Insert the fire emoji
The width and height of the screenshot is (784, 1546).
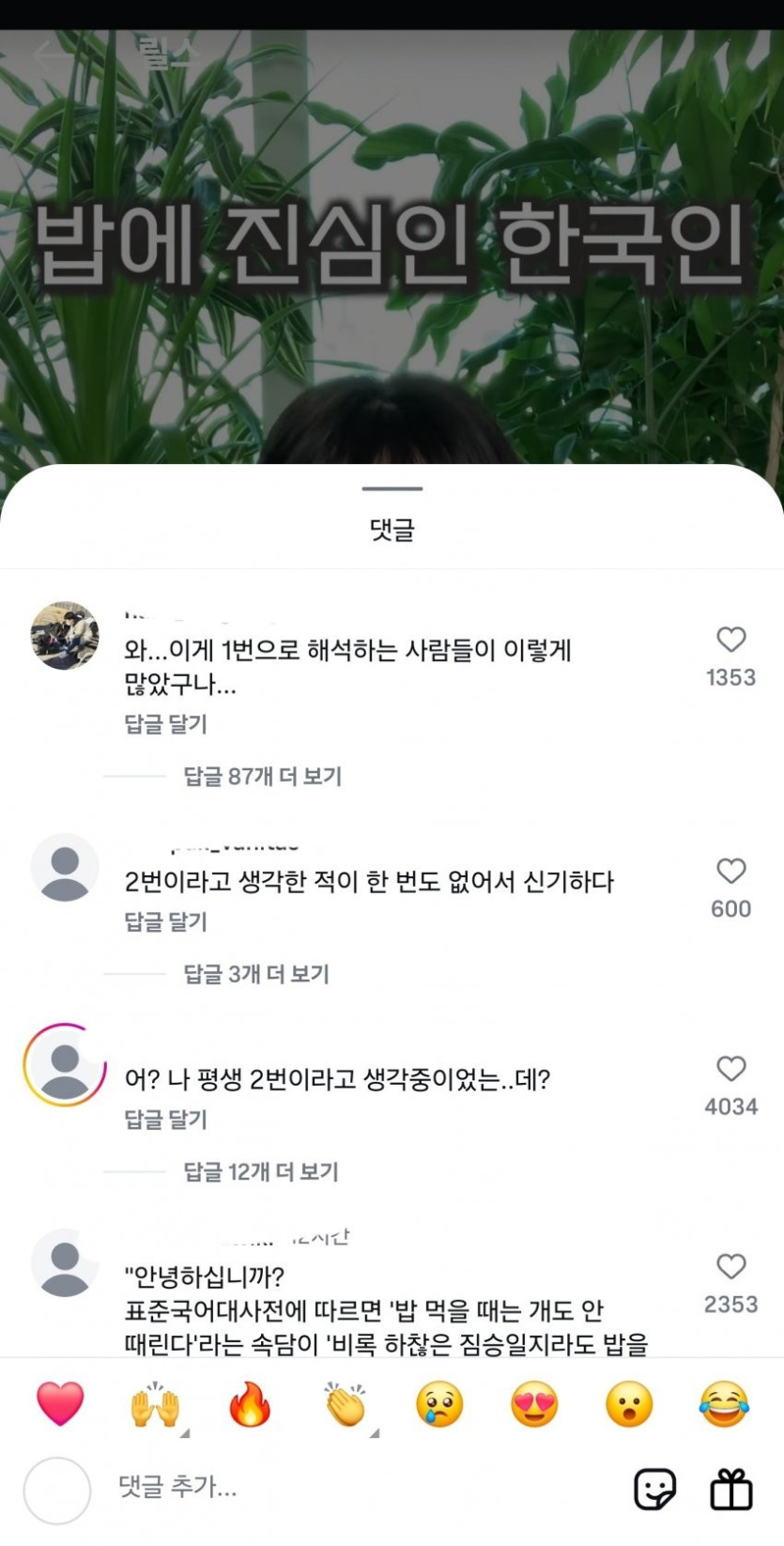pyautogui.click(x=250, y=1405)
